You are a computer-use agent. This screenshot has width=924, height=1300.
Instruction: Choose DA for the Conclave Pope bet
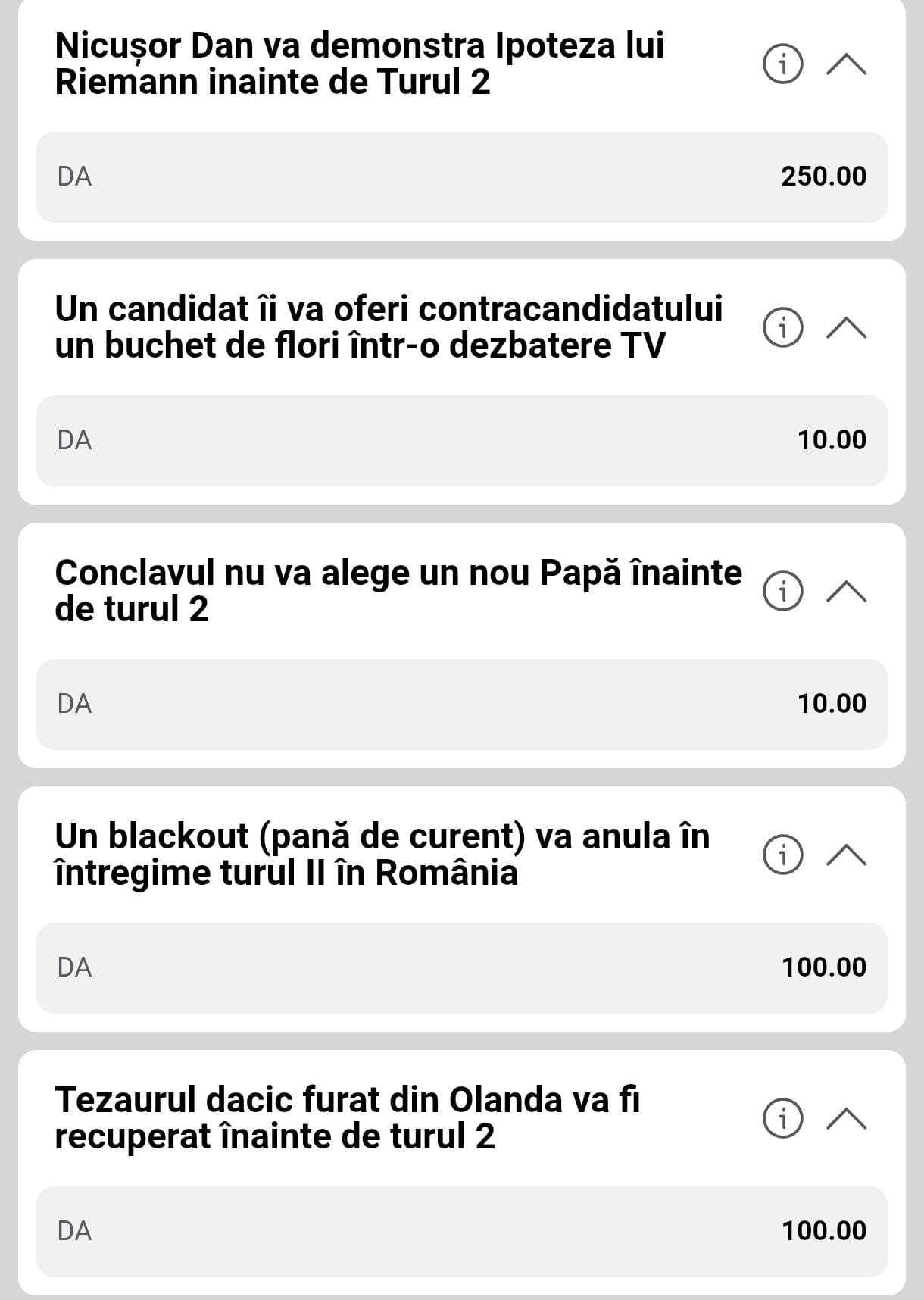pyautogui.click(x=461, y=705)
